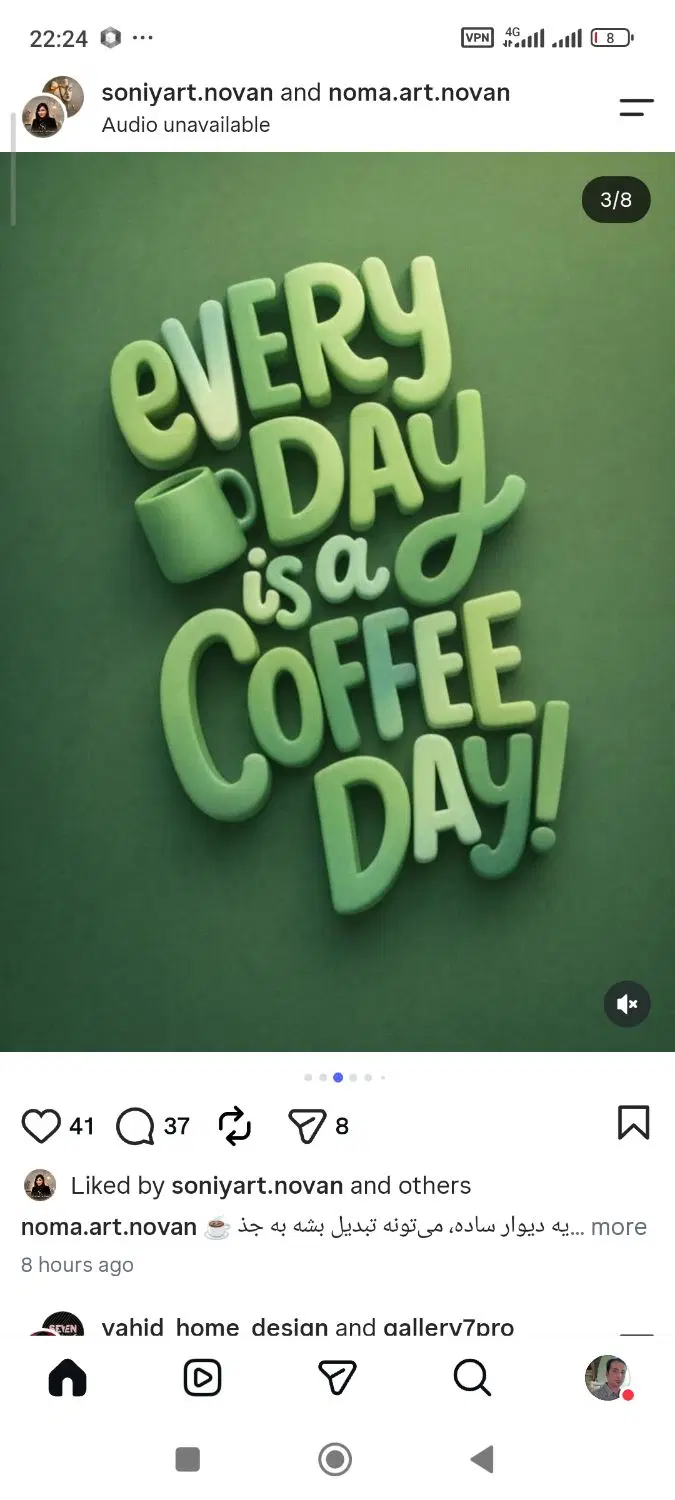
Task: Open comments on the coffee post
Action: tap(135, 1126)
